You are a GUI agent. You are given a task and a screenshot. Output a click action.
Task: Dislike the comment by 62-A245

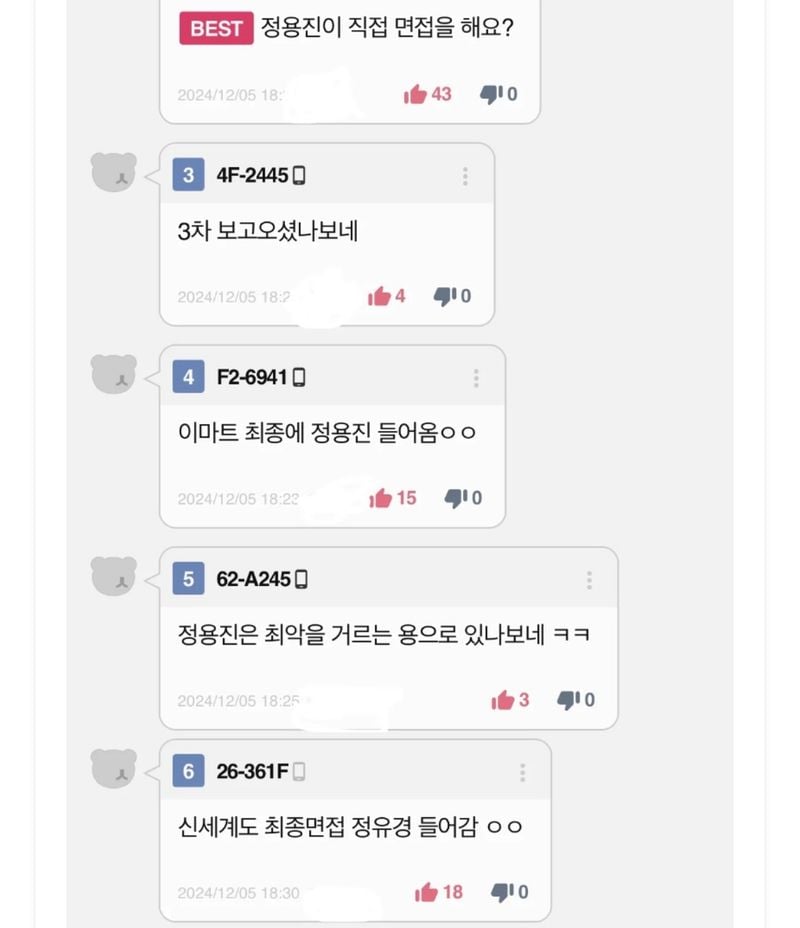[568, 700]
